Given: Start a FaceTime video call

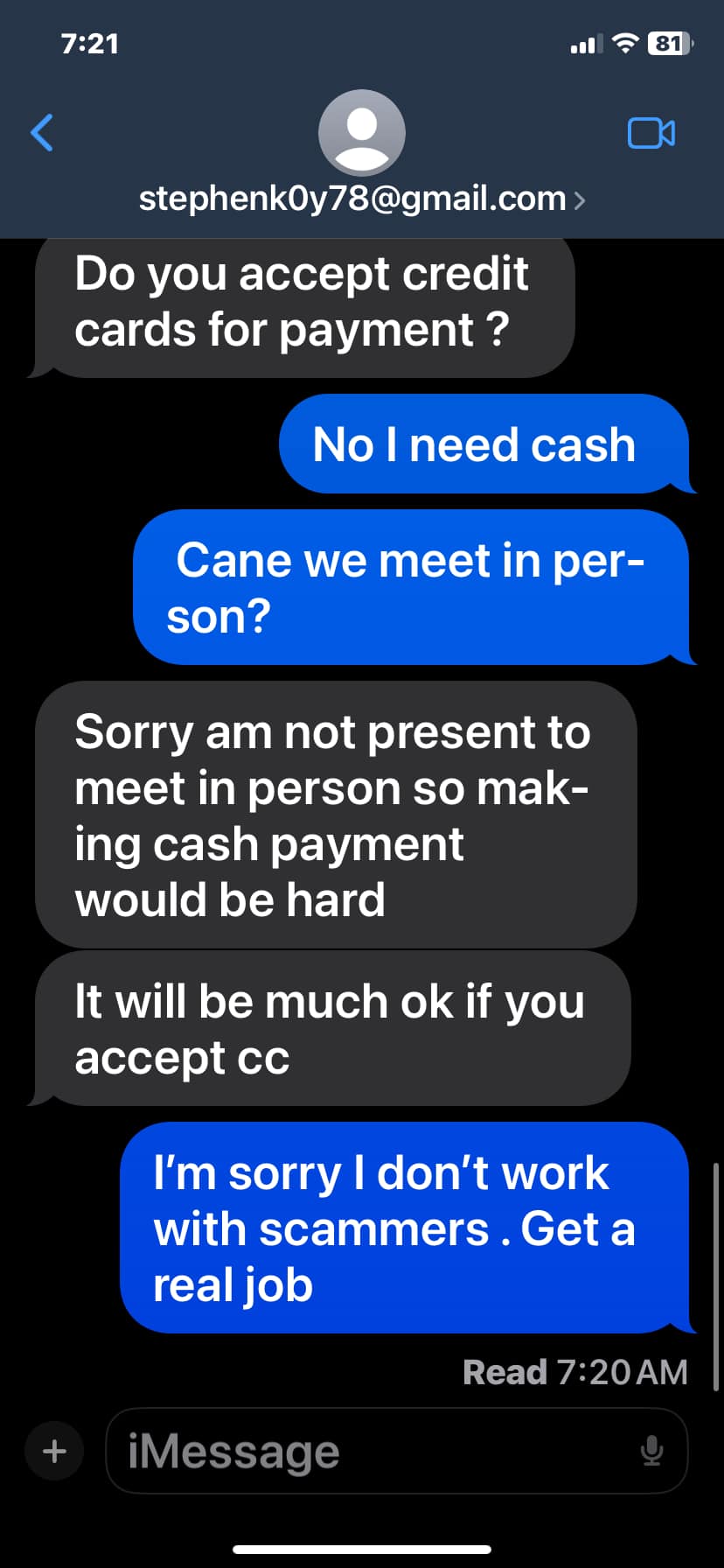Looking at the screenshot, I should click(x=651, y=133).
